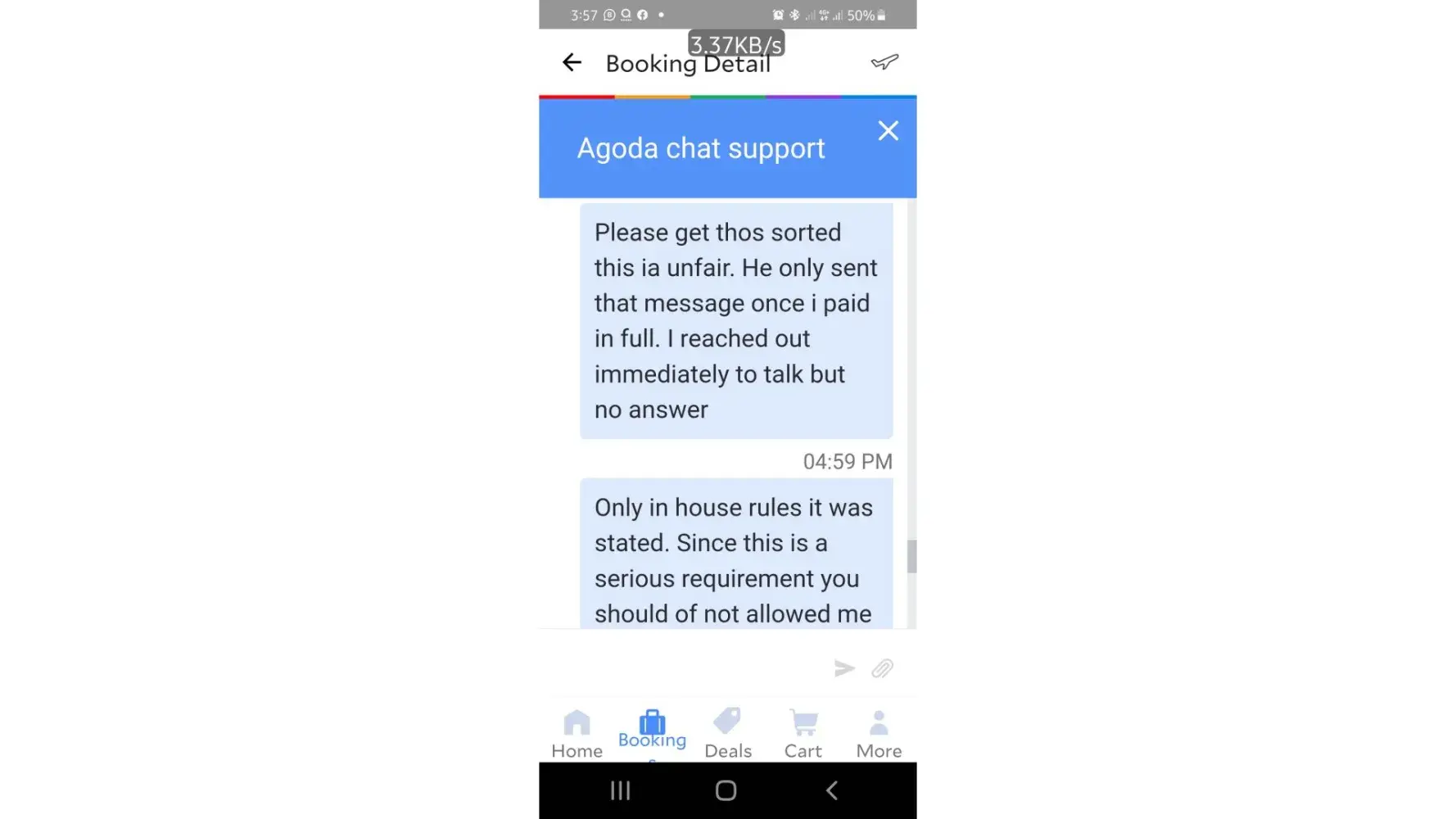1456x819 pixels.
Task: Close the Agoda chat support panel
Action: [888, 131]
